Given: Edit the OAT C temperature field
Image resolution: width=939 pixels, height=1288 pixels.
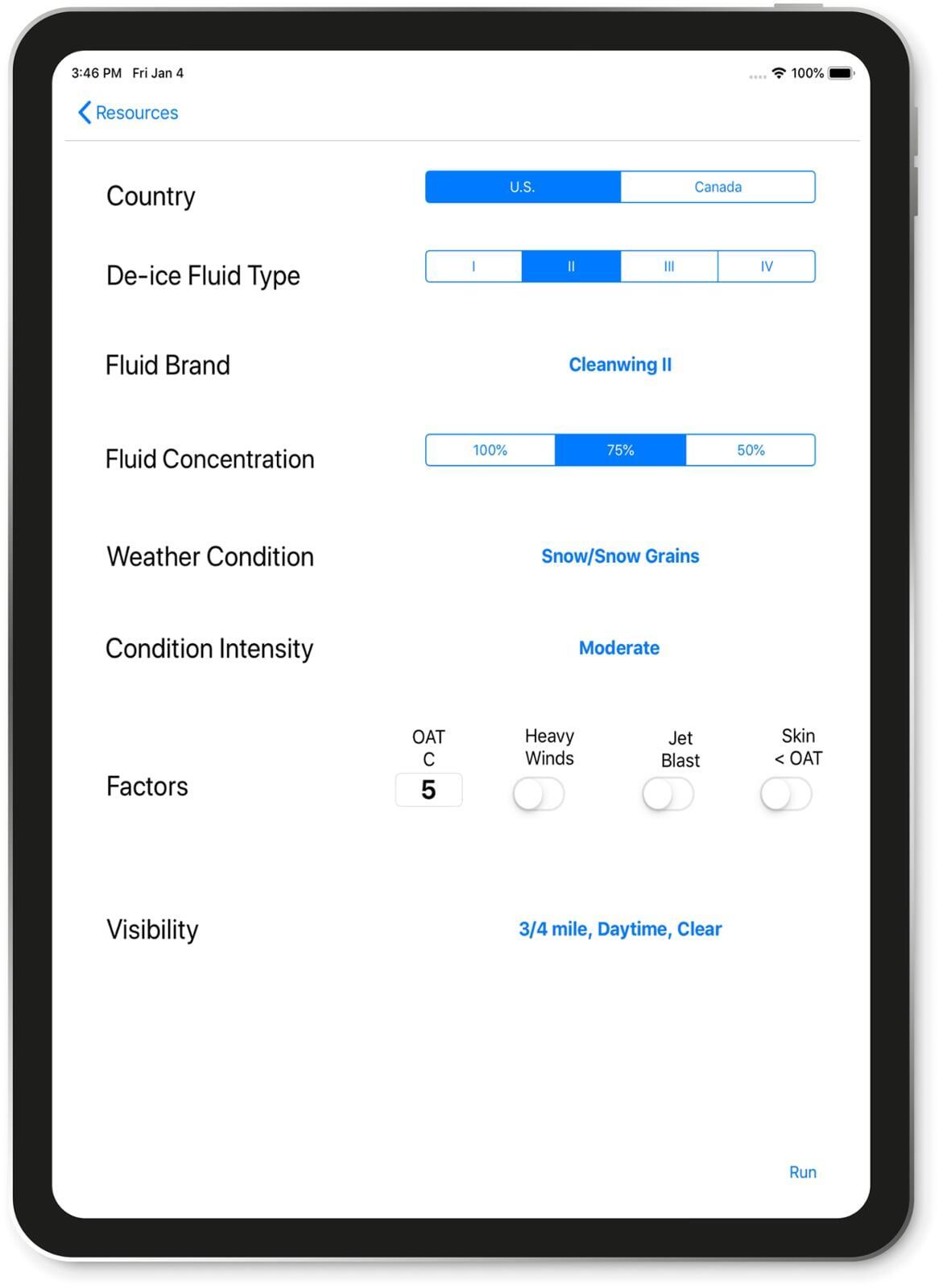Looking at the screenshot, I should point(428,790).
